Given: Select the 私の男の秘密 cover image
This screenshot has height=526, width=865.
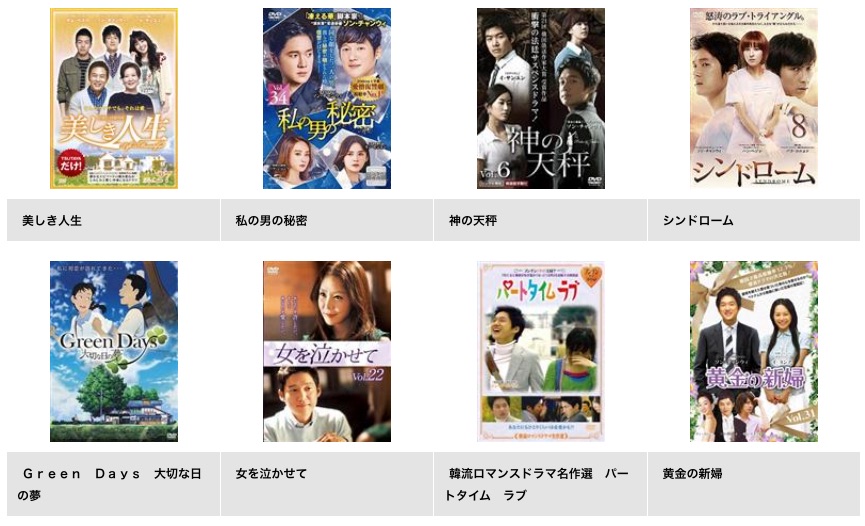Looking at the screenshot, I should (327, 98).
